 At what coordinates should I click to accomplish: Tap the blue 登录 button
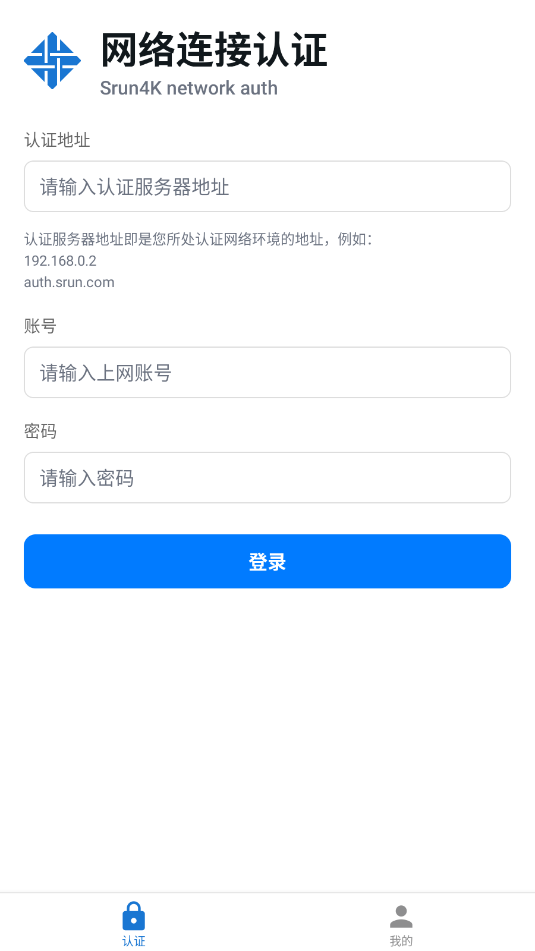pos(268,562)
